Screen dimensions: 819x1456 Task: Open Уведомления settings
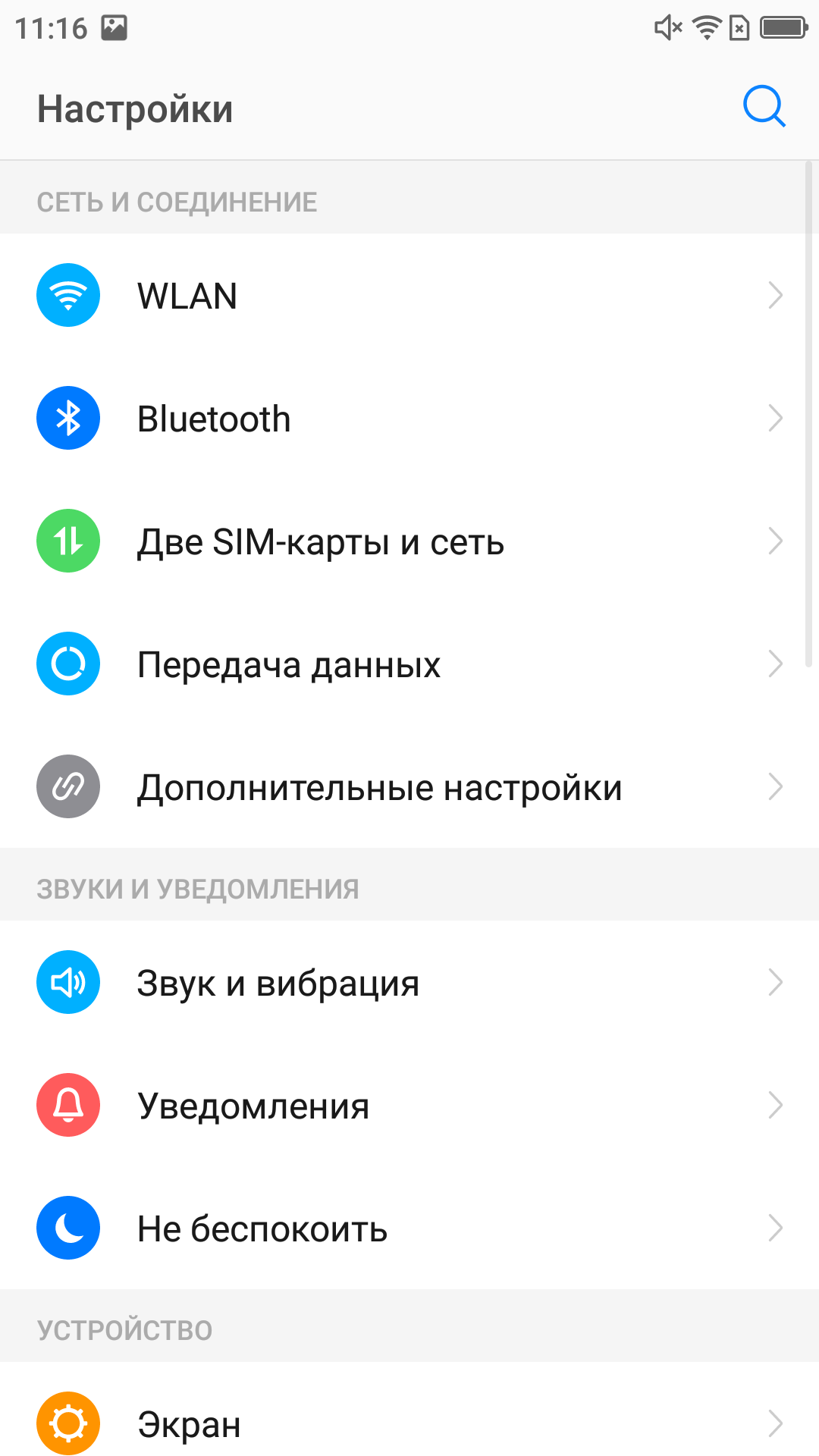coord(409,1105)
